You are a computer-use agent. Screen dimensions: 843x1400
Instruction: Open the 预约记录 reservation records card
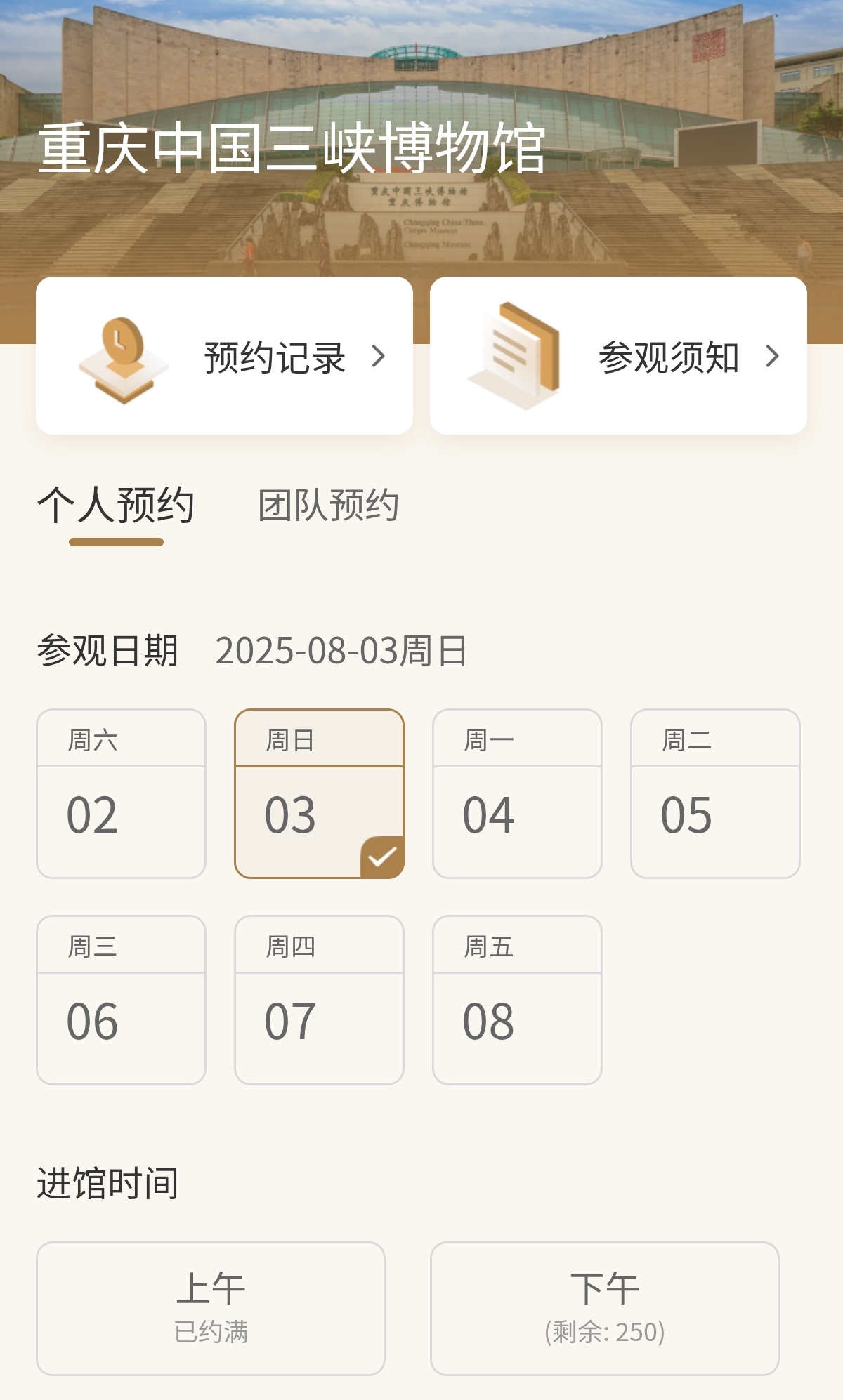[224, 355]
